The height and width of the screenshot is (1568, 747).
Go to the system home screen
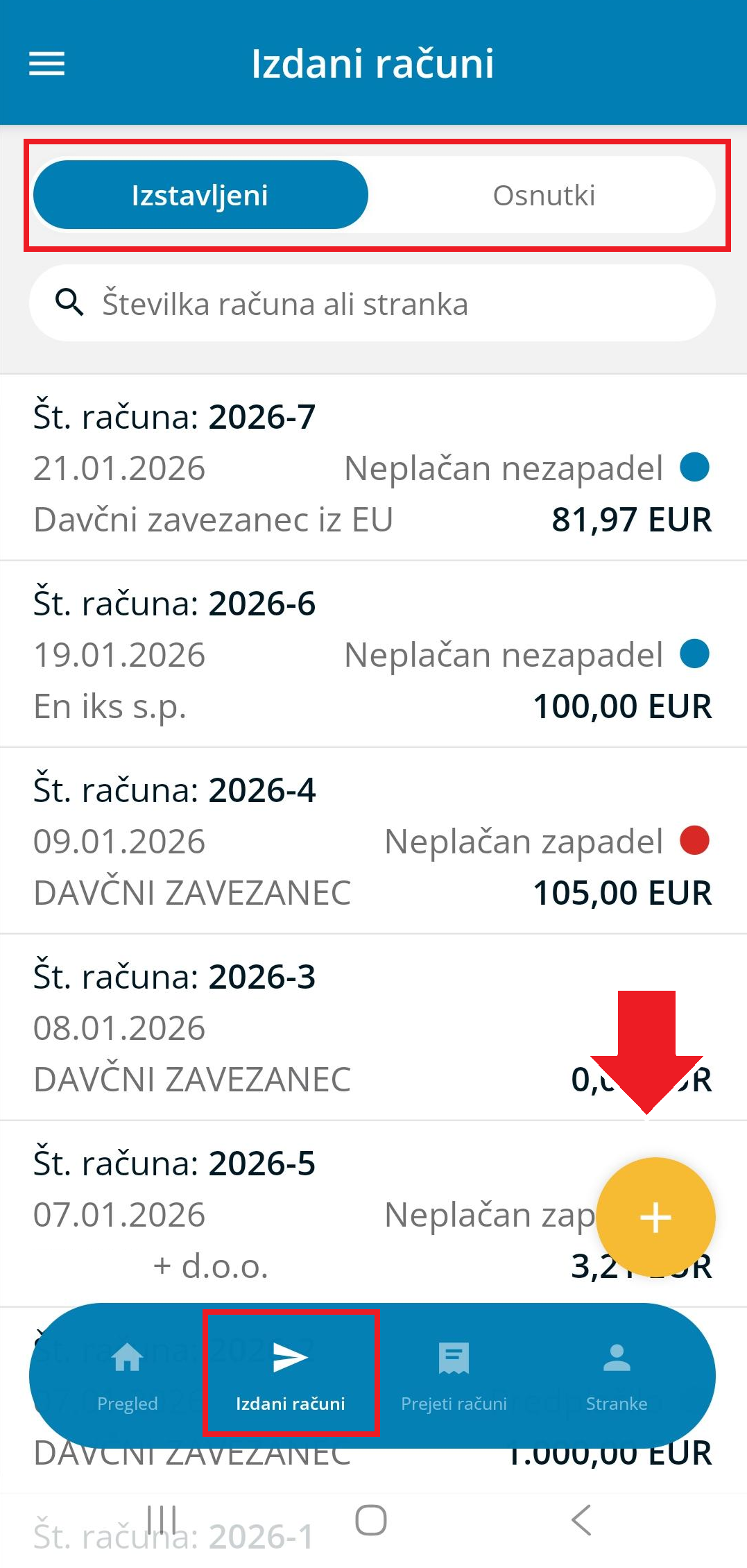[x=371, y=1521]
